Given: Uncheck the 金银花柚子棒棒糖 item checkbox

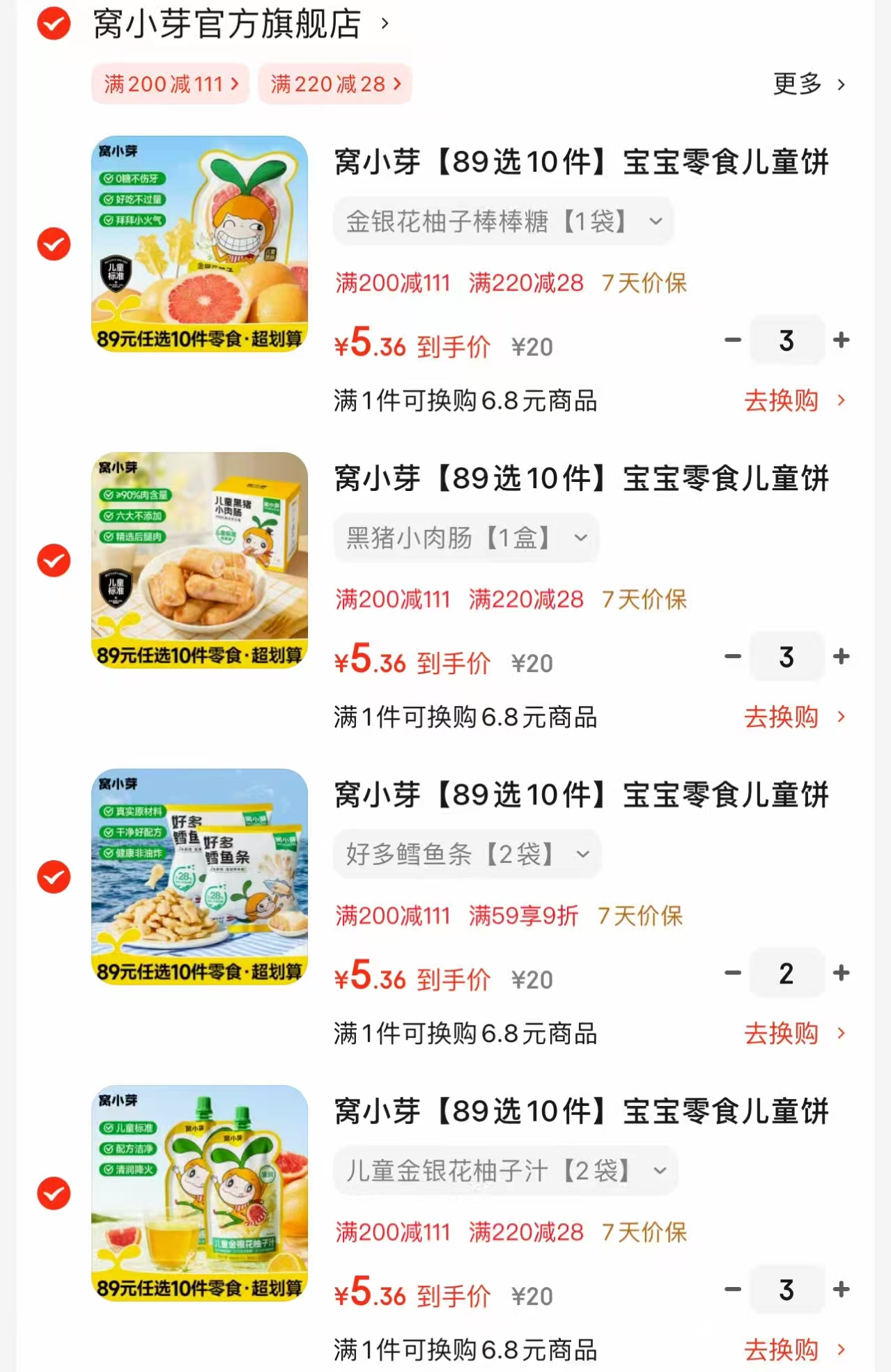Looking at the screenshot, I should 52,244.
